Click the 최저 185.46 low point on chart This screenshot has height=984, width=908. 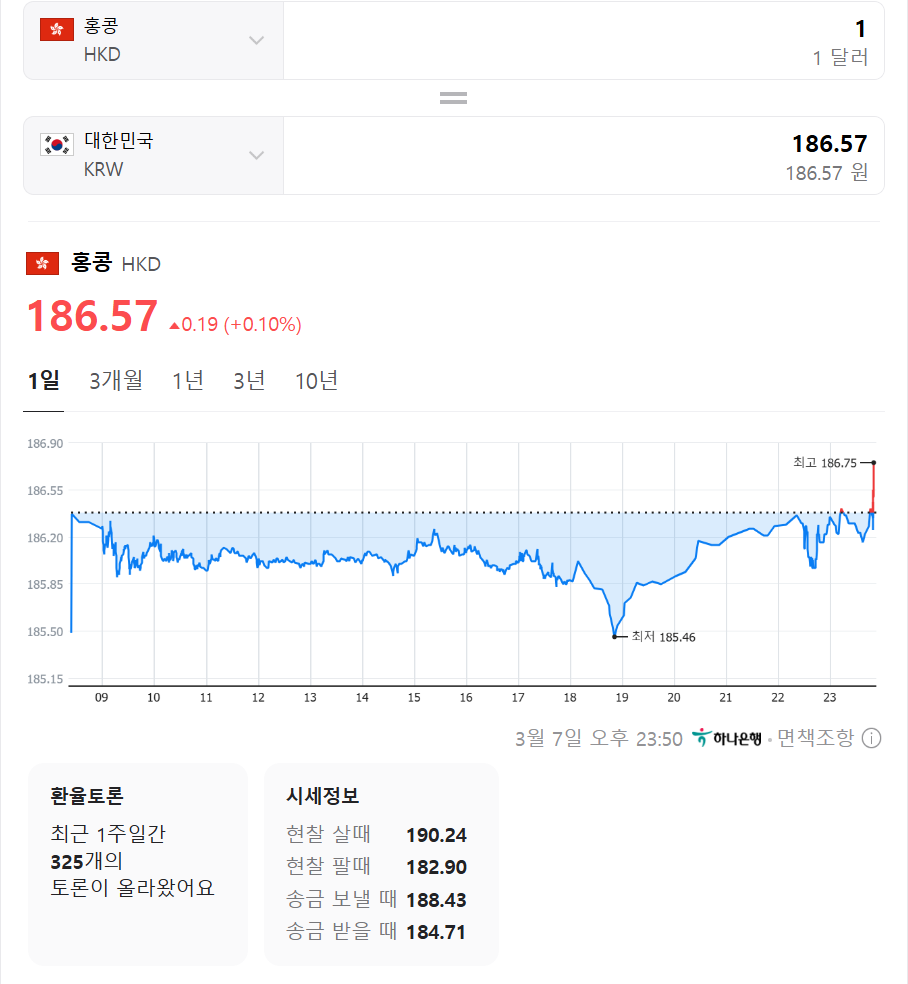[614, 636]
